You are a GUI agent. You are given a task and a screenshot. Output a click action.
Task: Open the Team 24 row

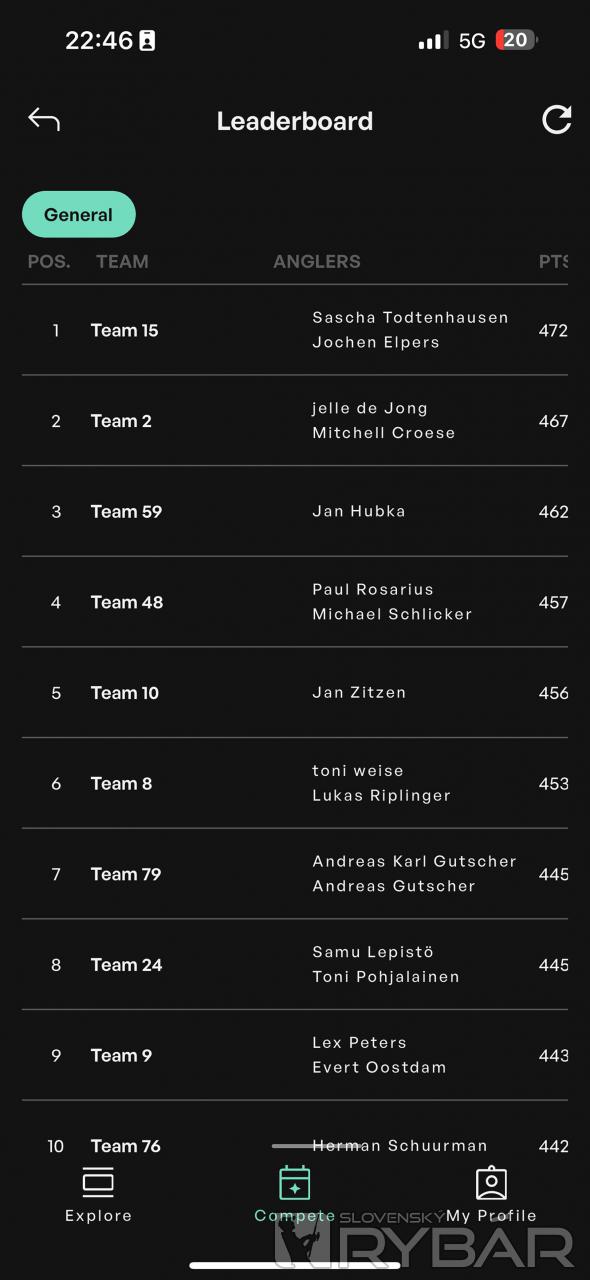295,965
